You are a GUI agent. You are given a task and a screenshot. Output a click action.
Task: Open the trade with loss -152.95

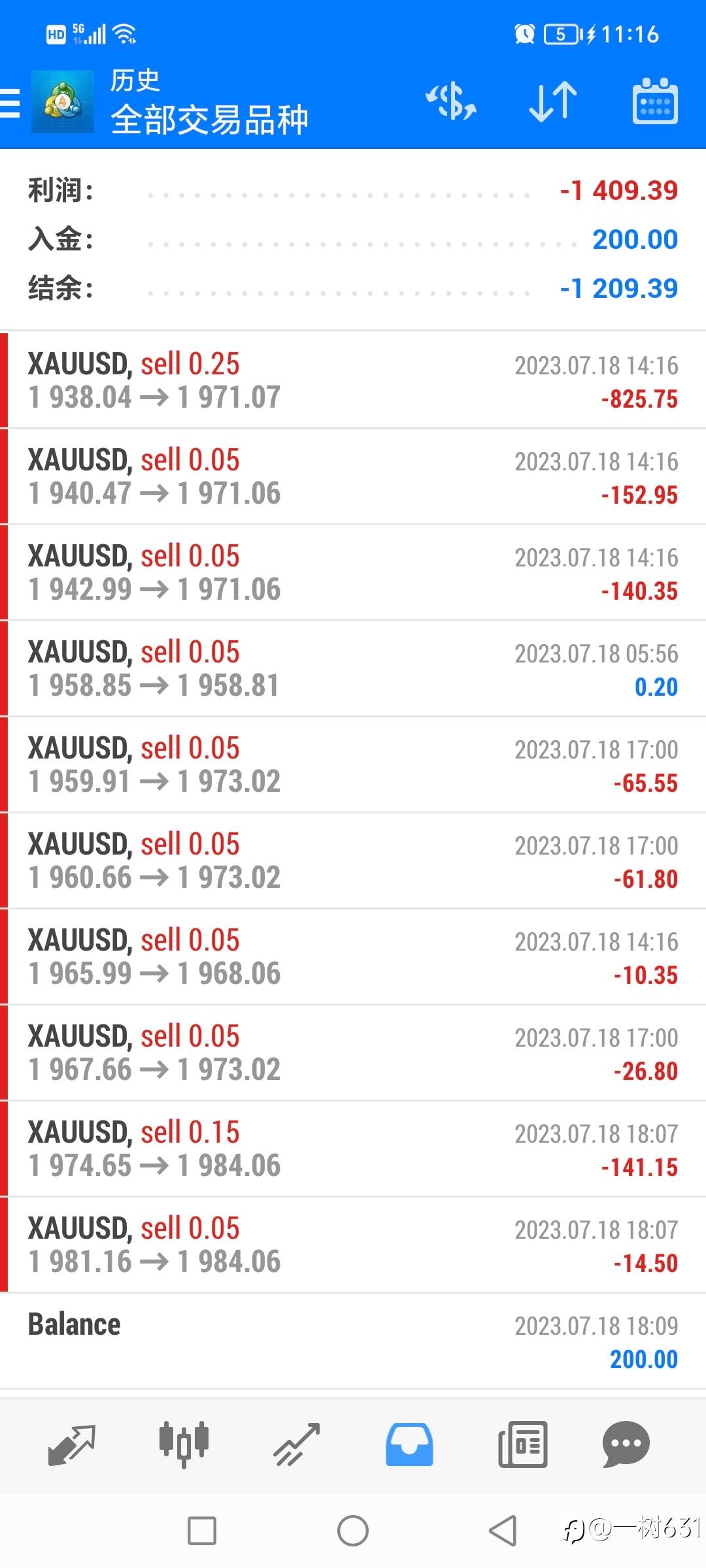pos(353,476)
